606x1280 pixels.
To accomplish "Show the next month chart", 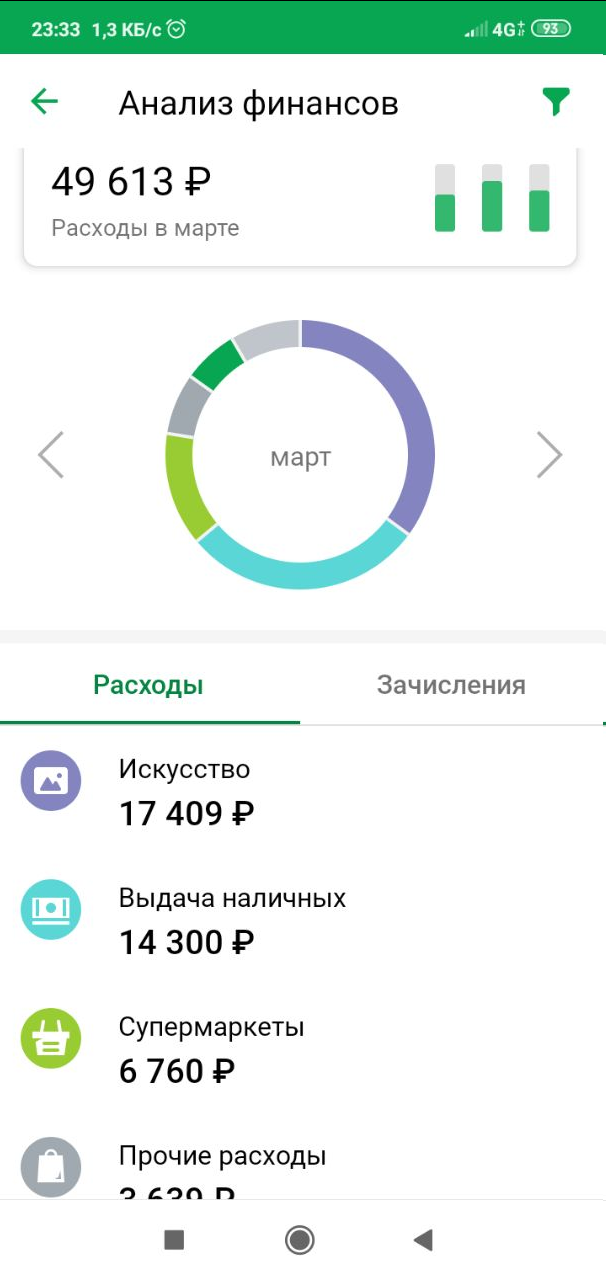I will tap(549, 455).
